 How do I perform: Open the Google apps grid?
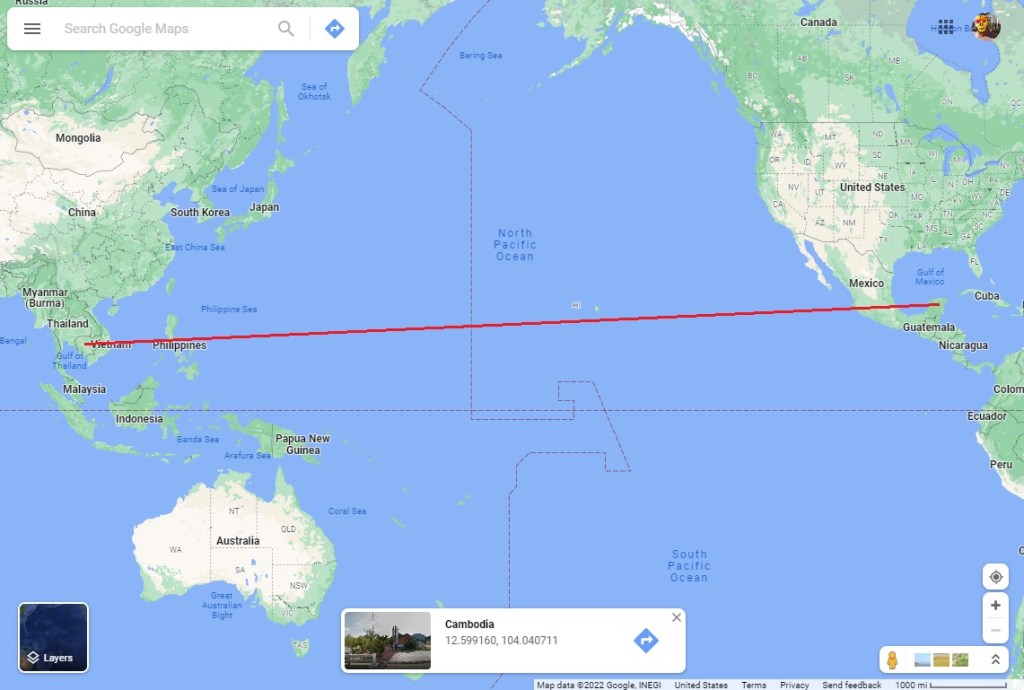(x=946, y=27)
